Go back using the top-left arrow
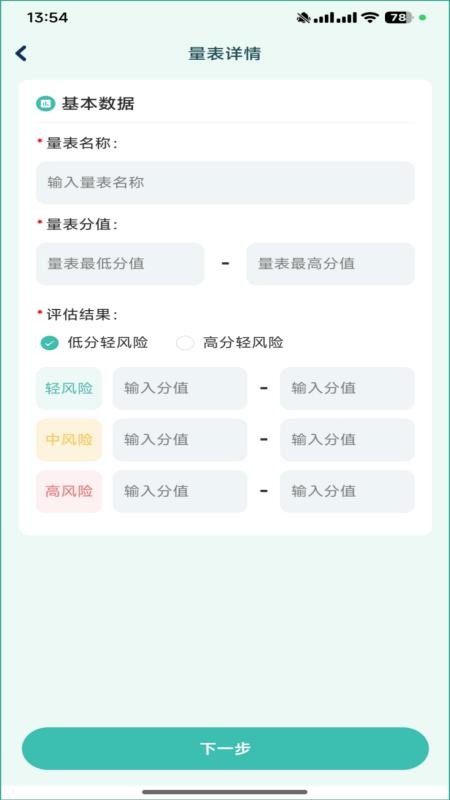 [x=21, y=54]
